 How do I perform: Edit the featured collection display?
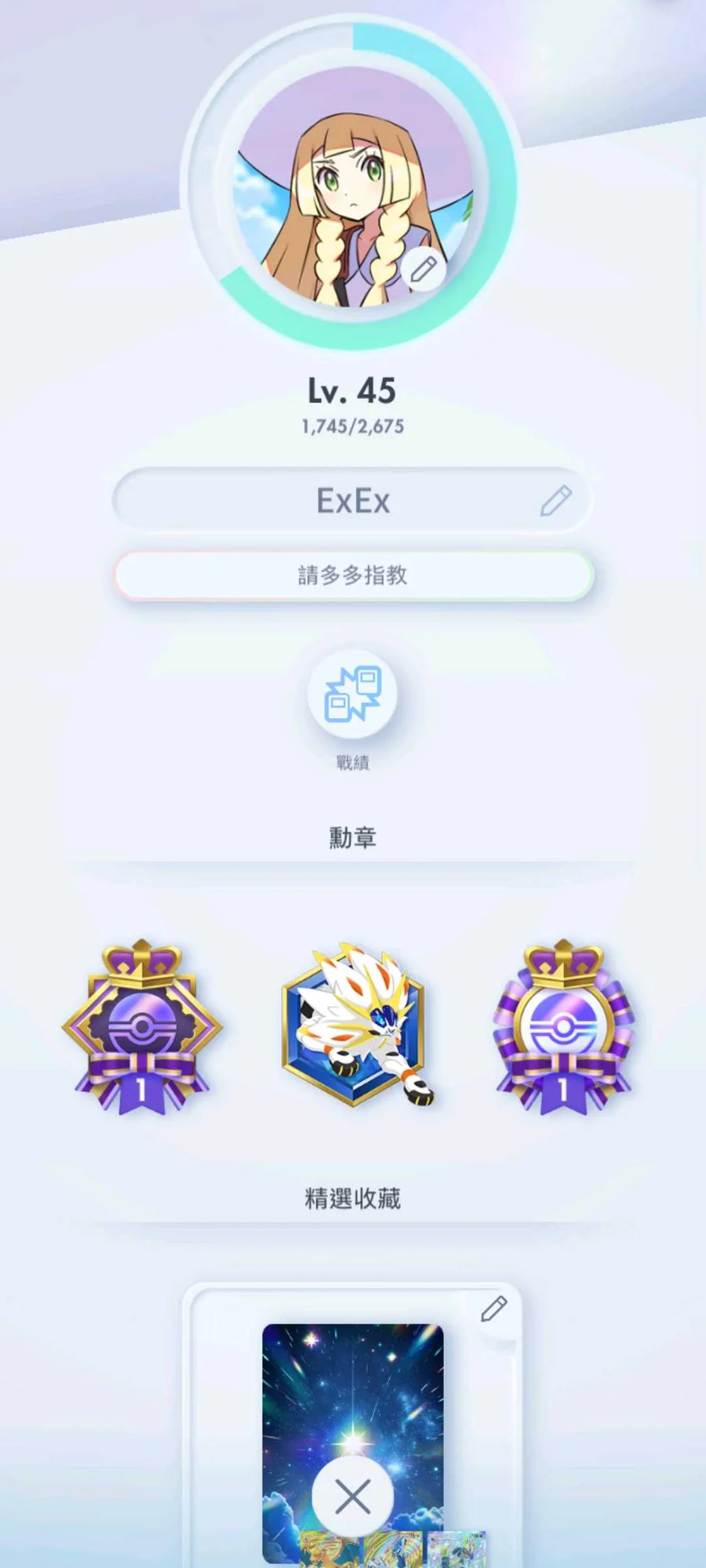point(493,1308)
